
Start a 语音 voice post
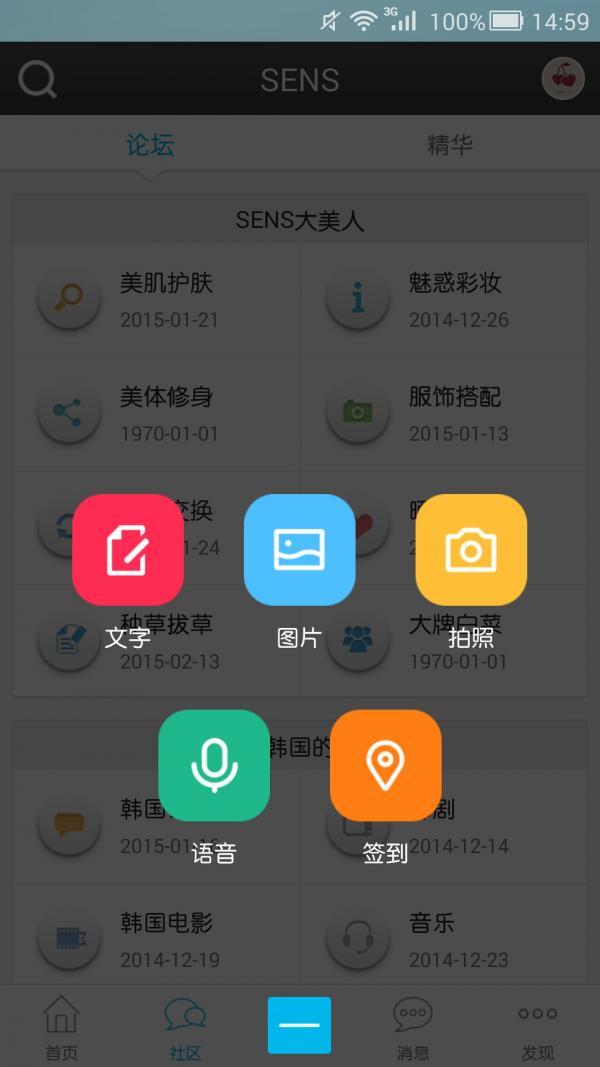[214, 765]
